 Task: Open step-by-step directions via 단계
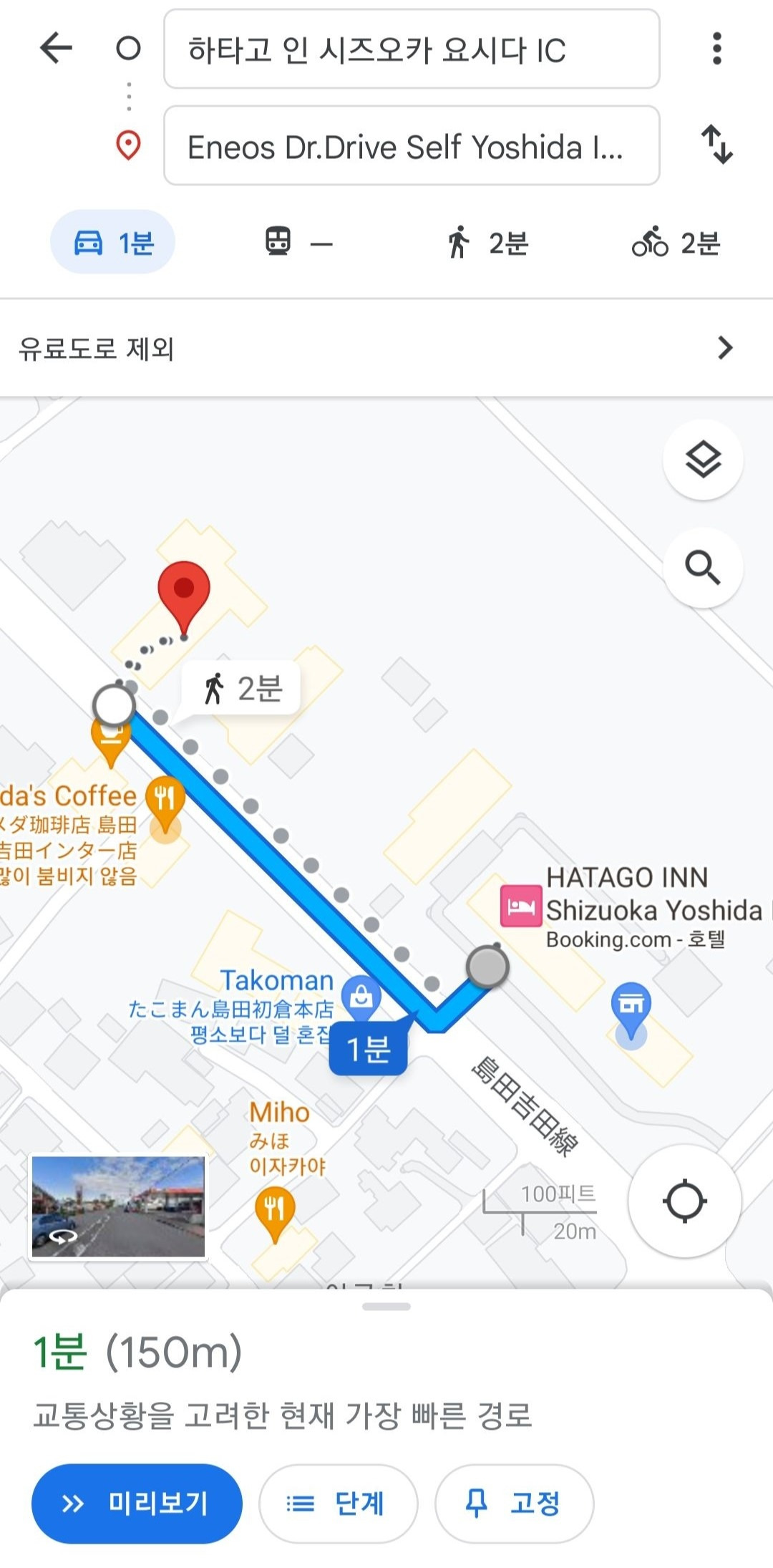coord(338,1504)
